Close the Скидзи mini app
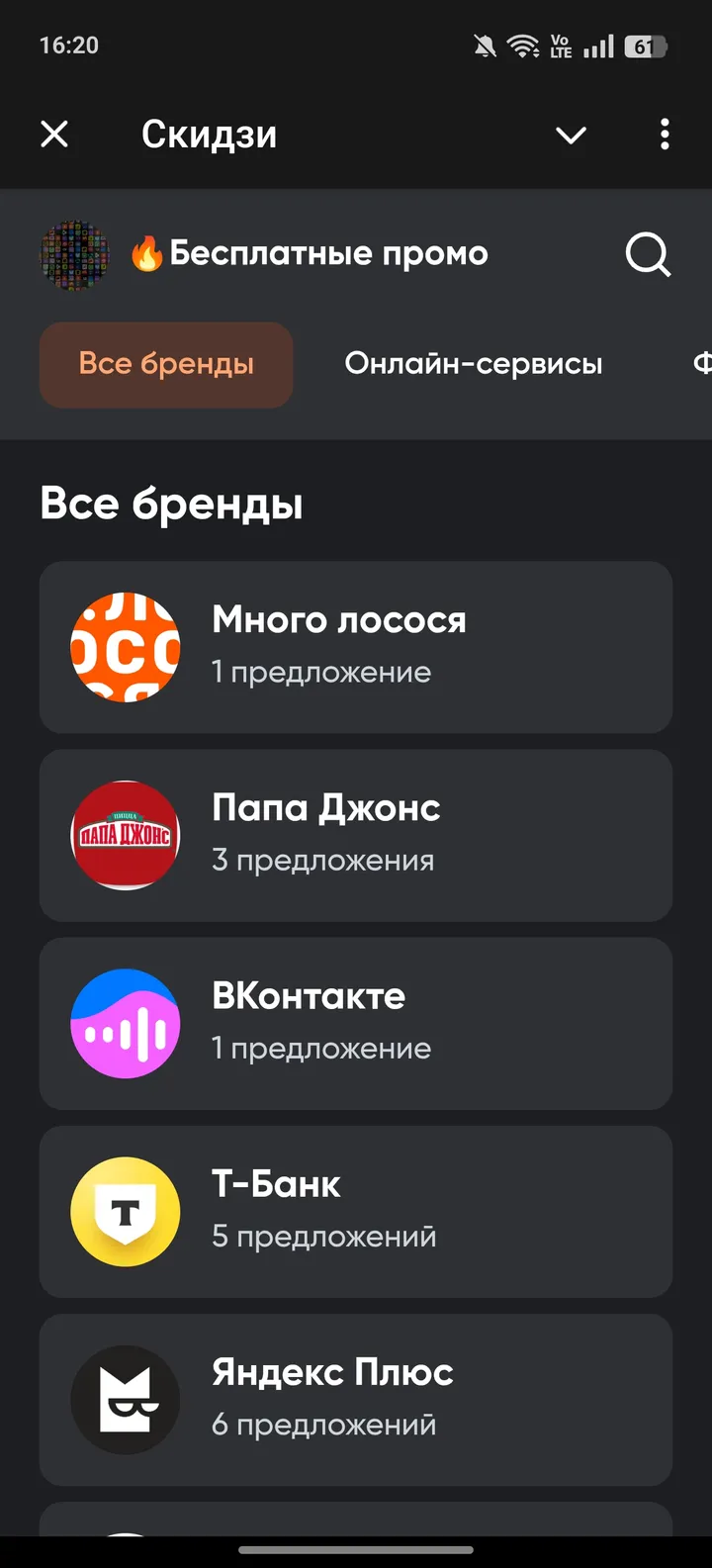 54,134
